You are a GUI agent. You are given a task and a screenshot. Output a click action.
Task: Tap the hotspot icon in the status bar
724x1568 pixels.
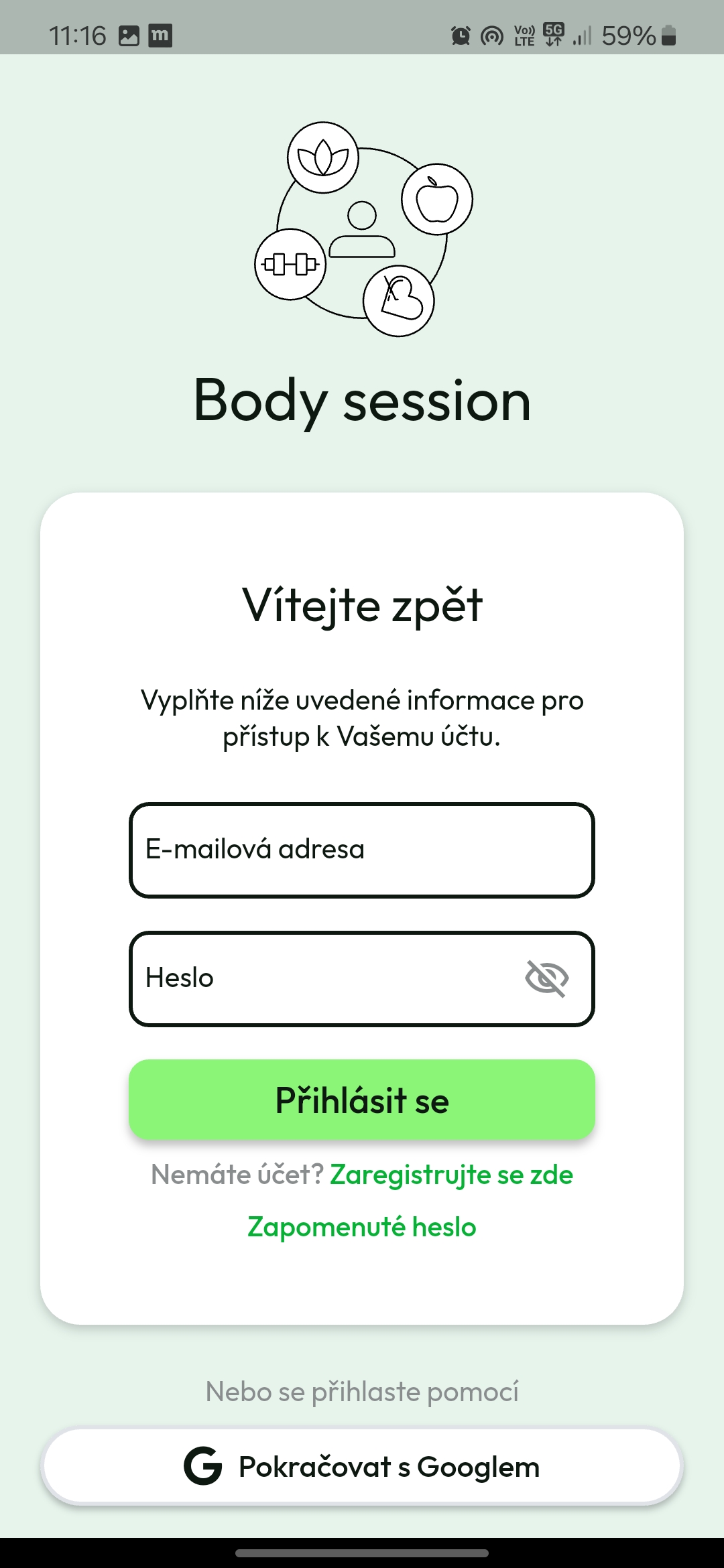491,35
